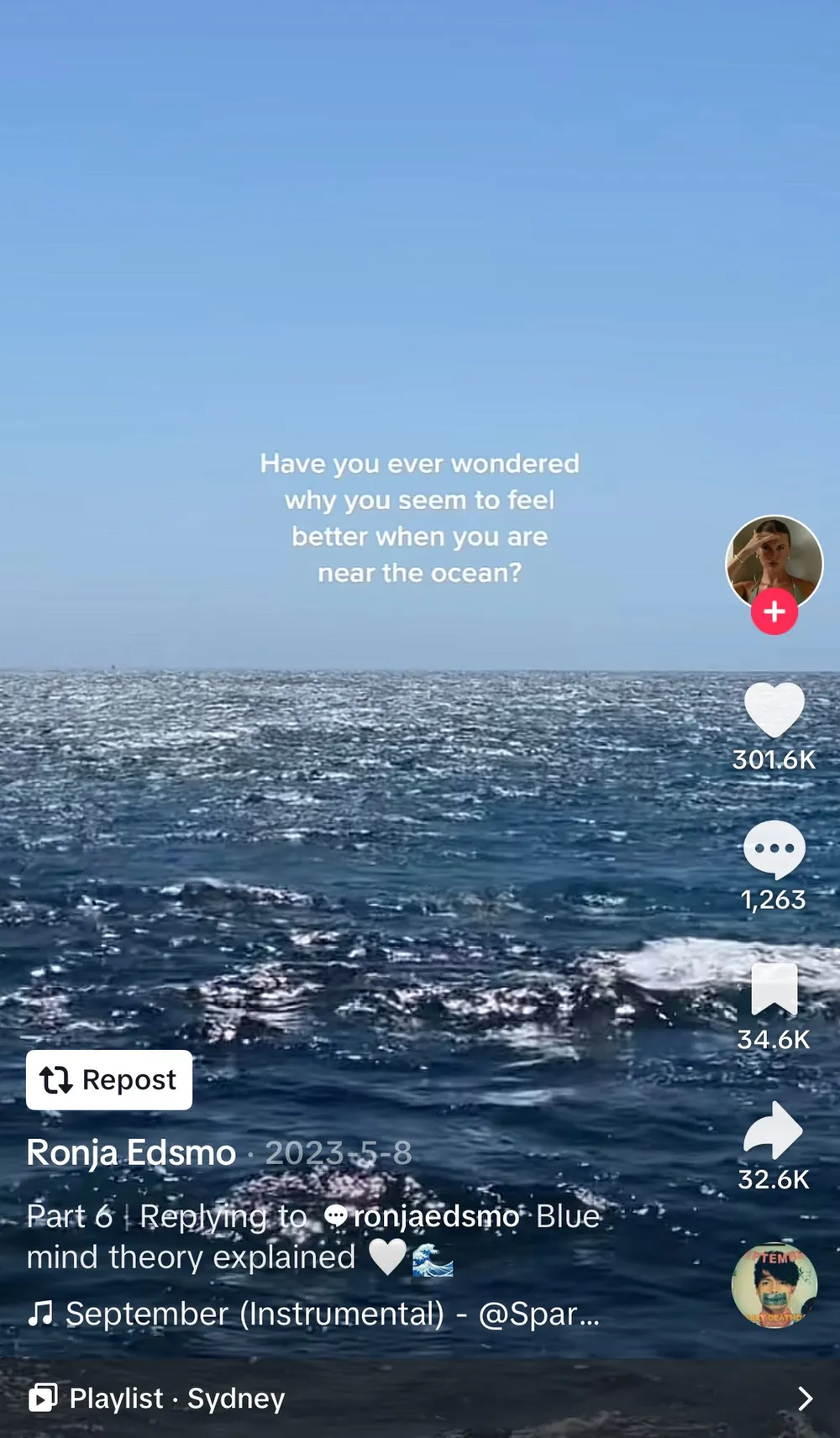The height and width of the screenshot is (1438, 840).
Task: Open the Sydney playlist row
Action: tap(420, 1398)
